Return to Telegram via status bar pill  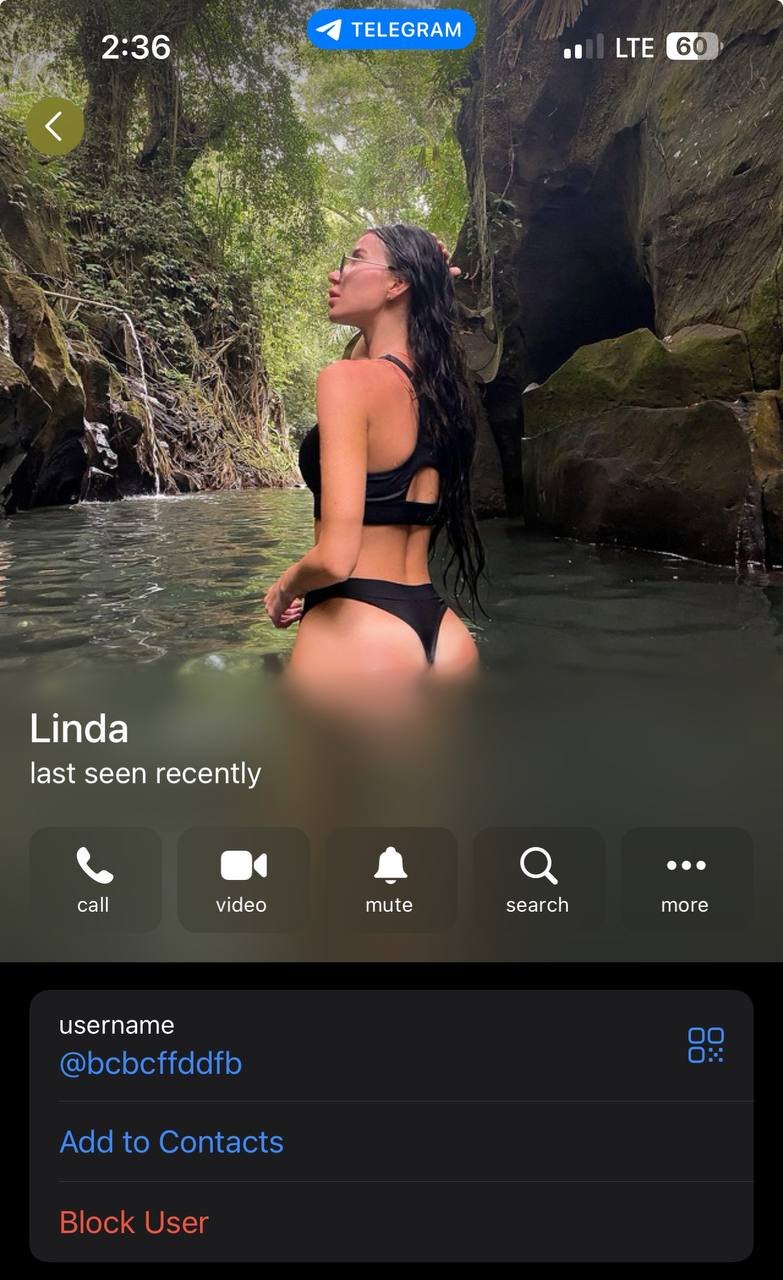(x=391, y=30)
